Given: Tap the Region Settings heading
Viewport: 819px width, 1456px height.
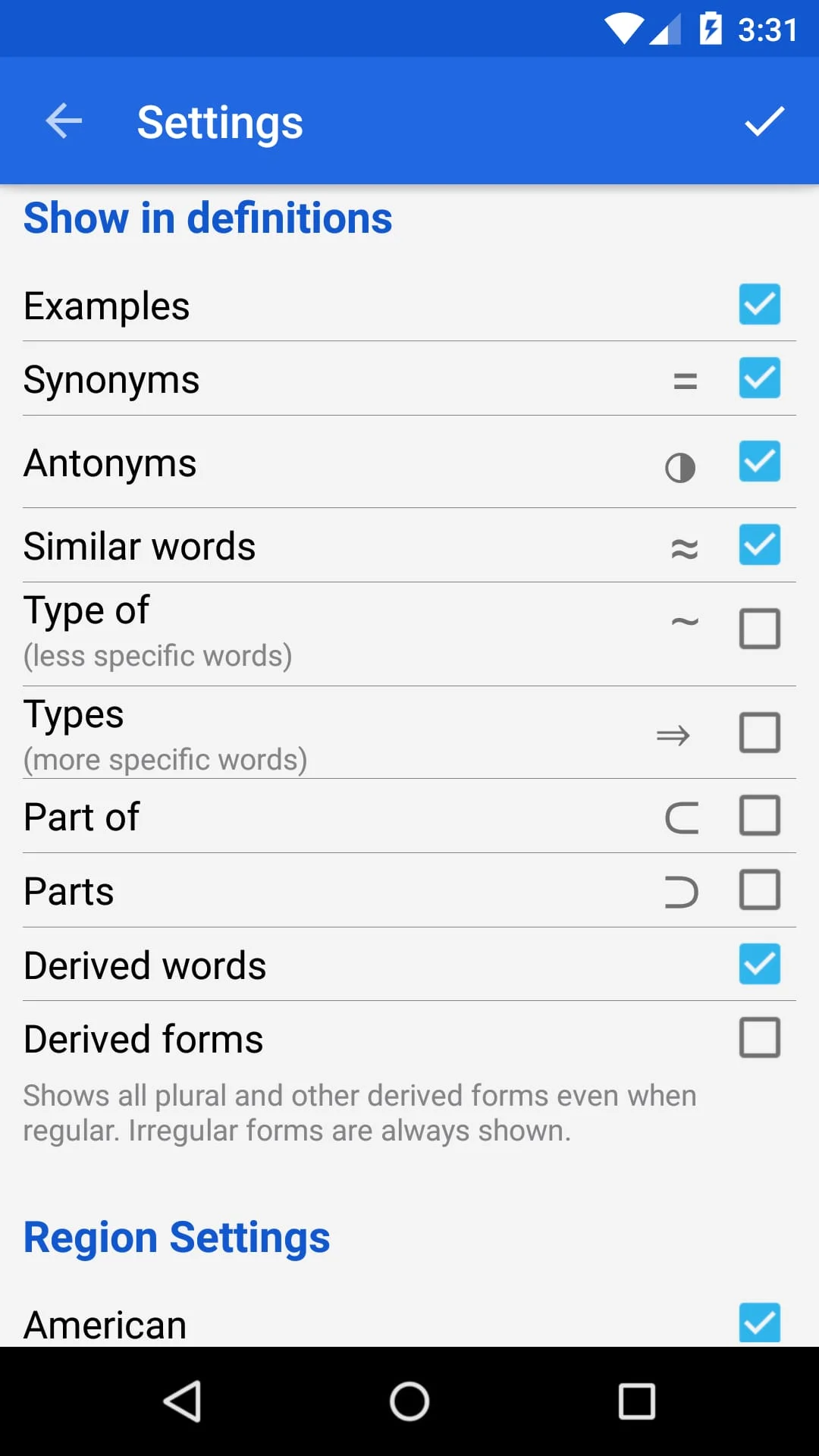Looking at the screenshot, I should (177, 1236).
